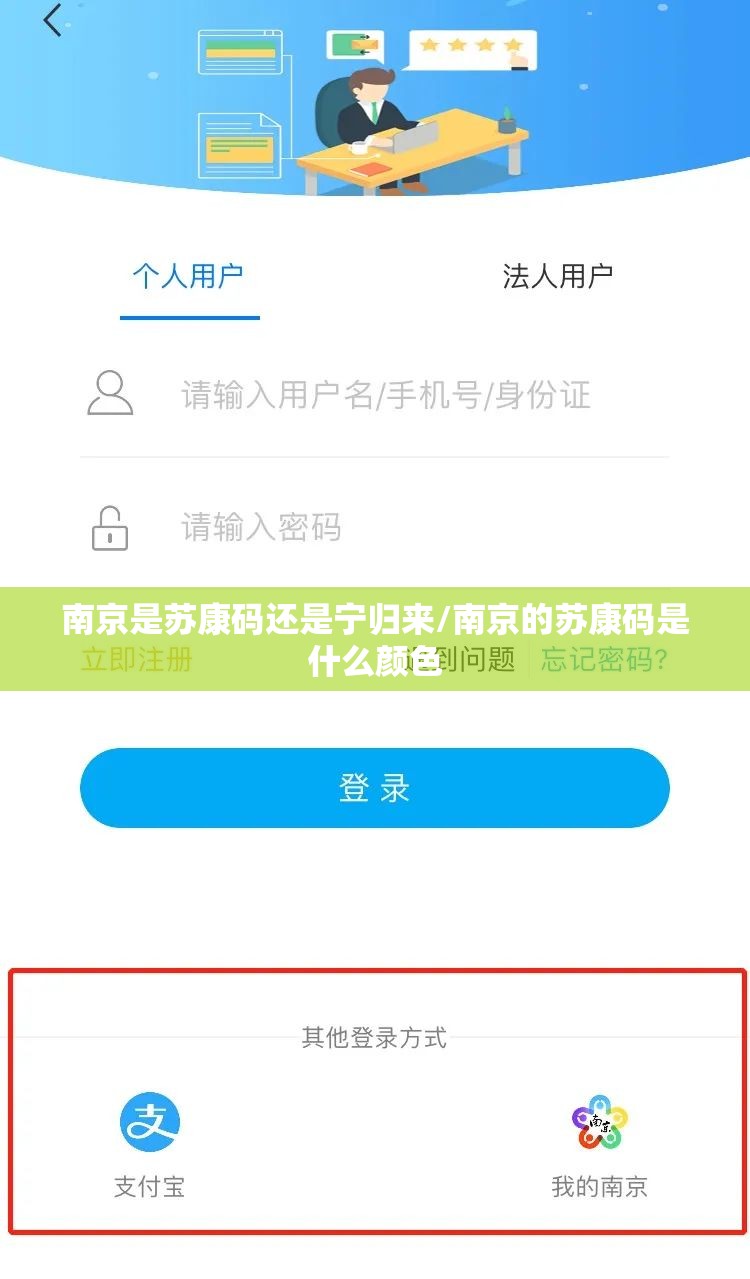This screenshot has height=1279, width=750.
Task: Switch to the 法人用户 tab
Action: click(x=557, y=276)
